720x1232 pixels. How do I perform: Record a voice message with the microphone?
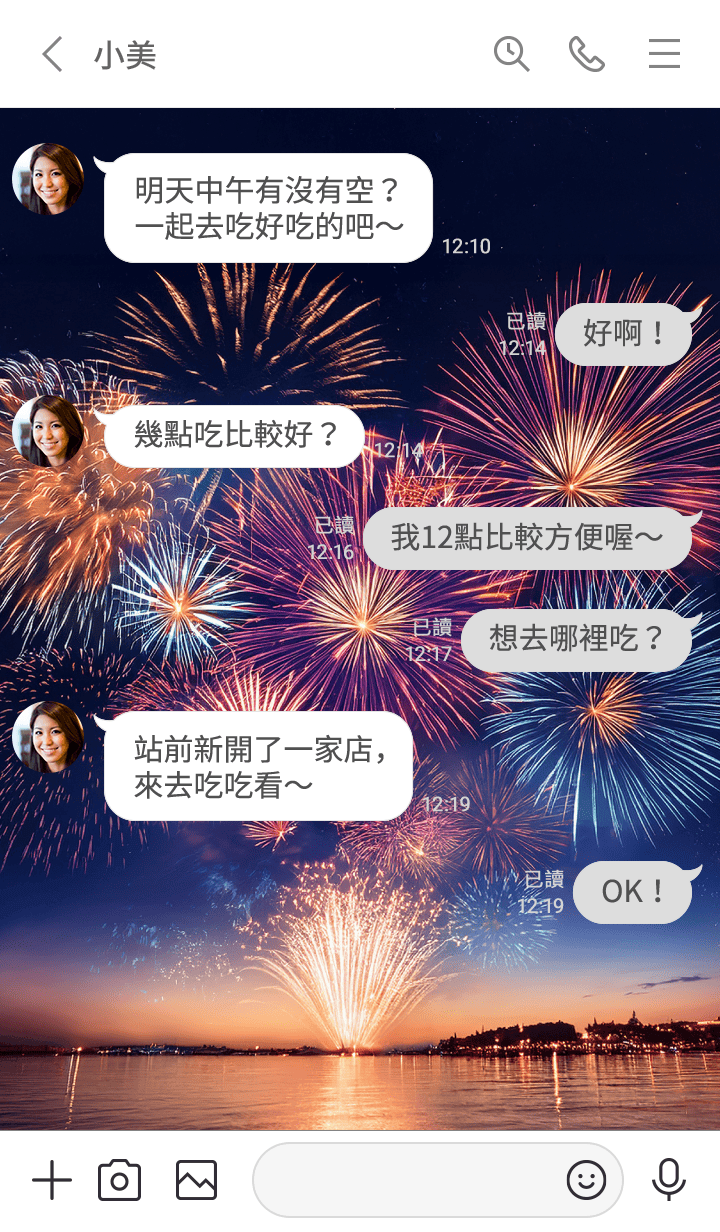tap(668, 1181)
